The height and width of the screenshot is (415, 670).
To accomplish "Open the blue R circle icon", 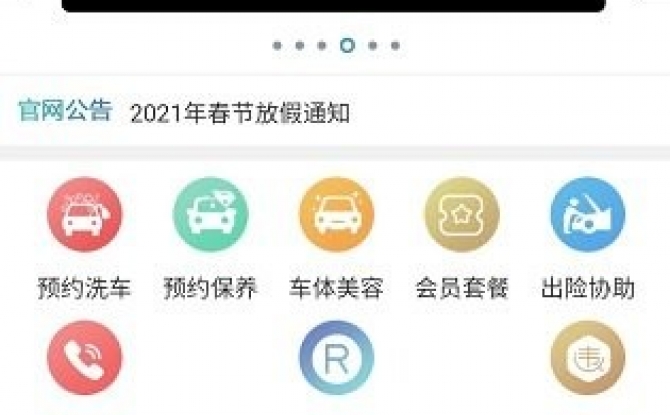I will 336,357.
